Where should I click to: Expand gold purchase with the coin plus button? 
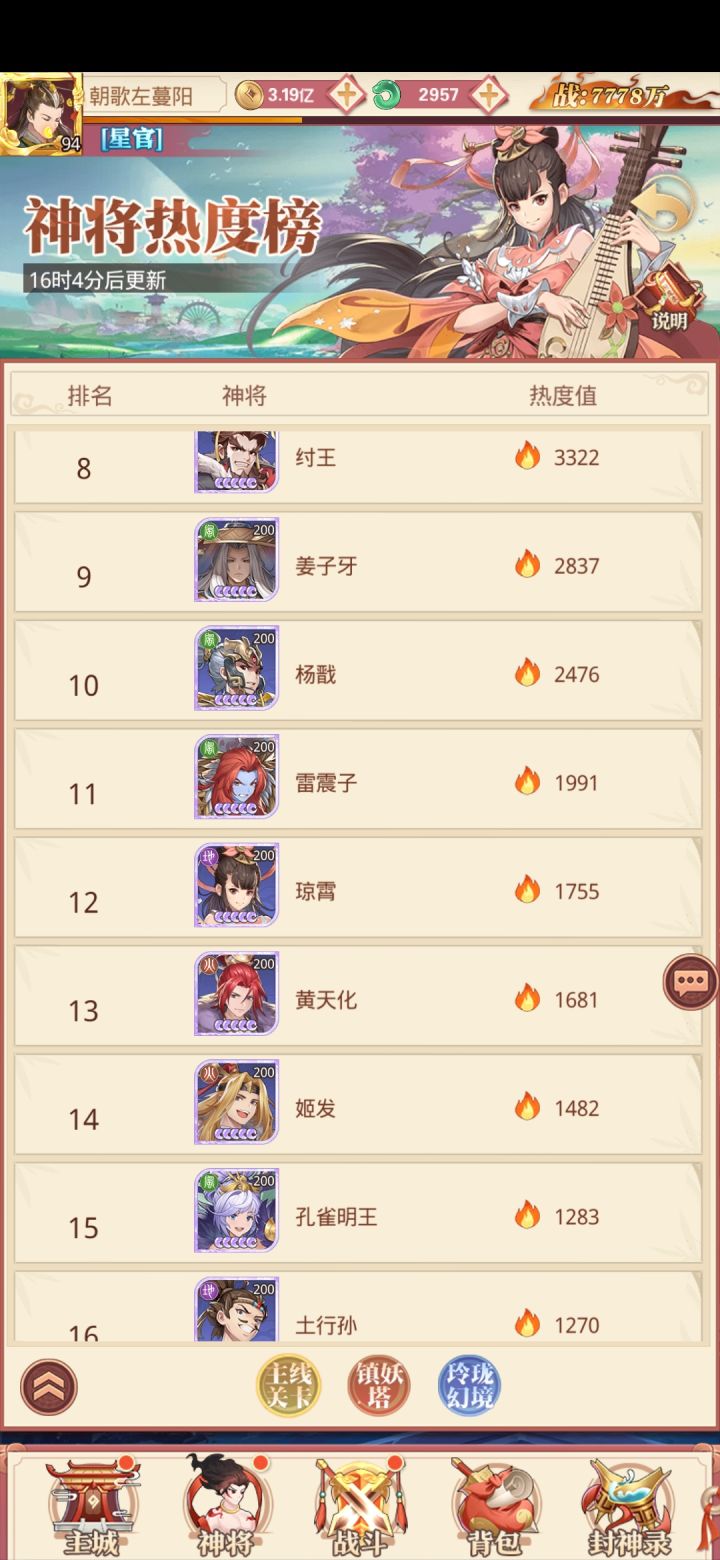(344, 94)
